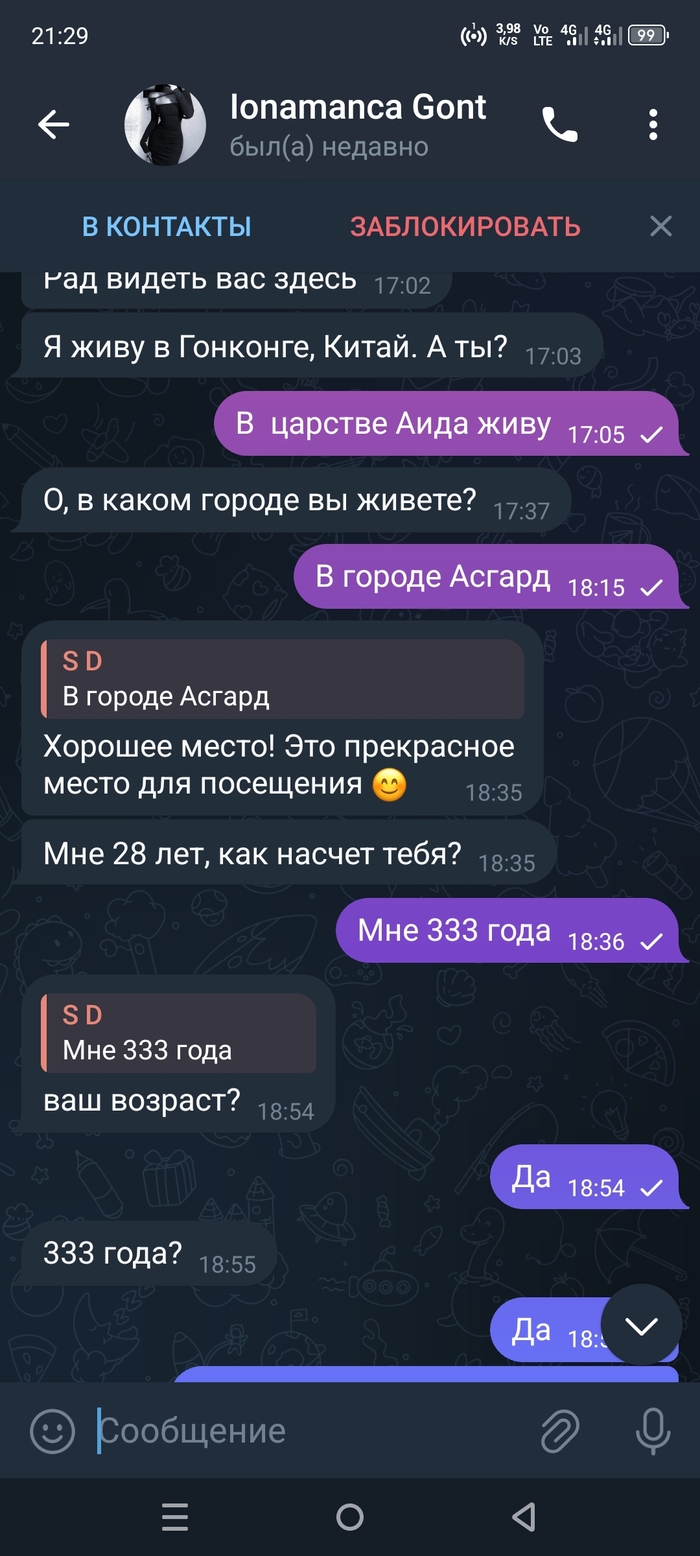
Task: Open the three-dot overflow menu
Action: point(652,124)
